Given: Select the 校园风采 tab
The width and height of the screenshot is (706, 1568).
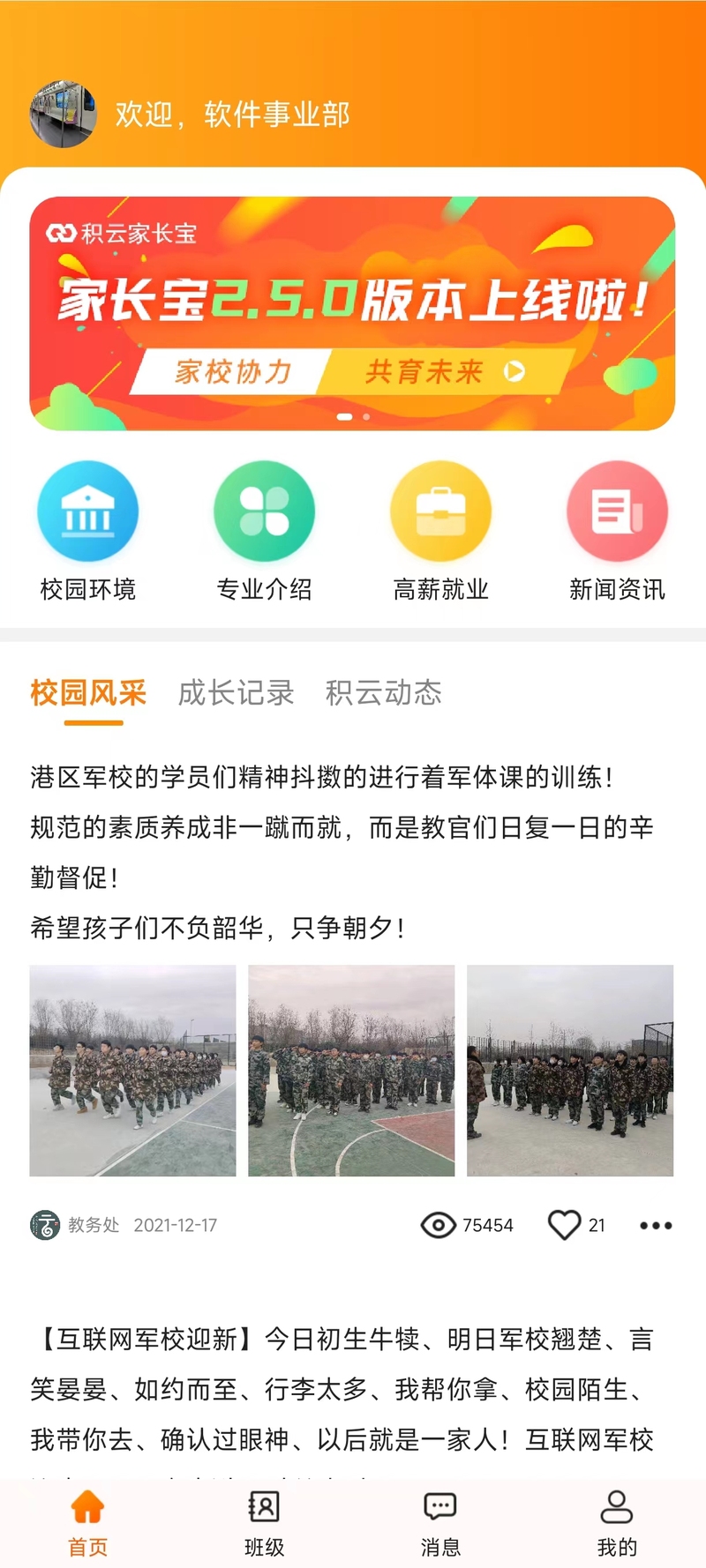Looking at the screenshot, I should pos(88,693).
